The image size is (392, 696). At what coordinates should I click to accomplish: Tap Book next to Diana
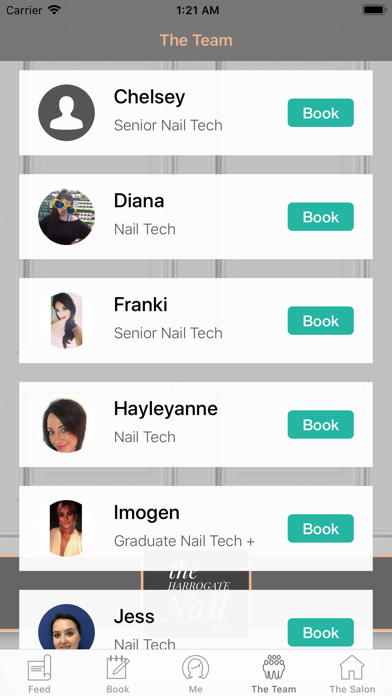coord(321,217)
